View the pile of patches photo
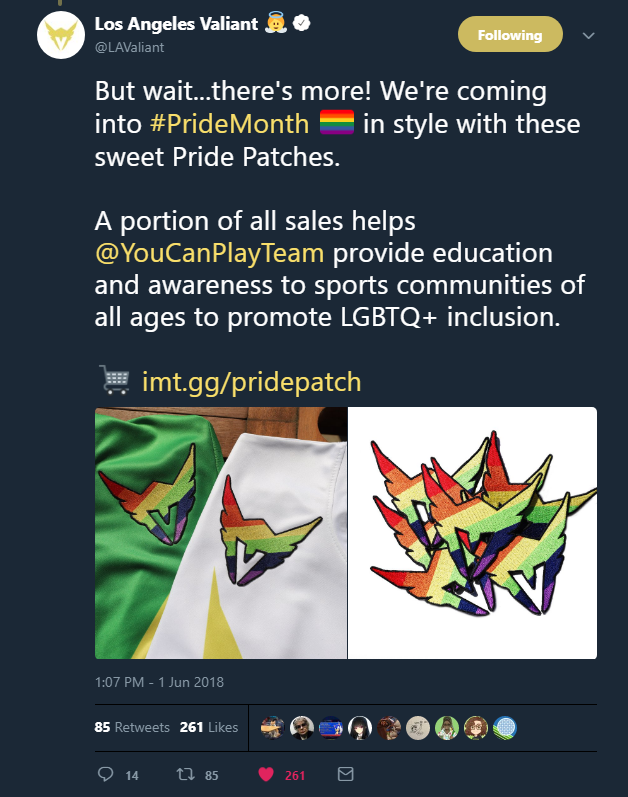 tap(473, 533)
